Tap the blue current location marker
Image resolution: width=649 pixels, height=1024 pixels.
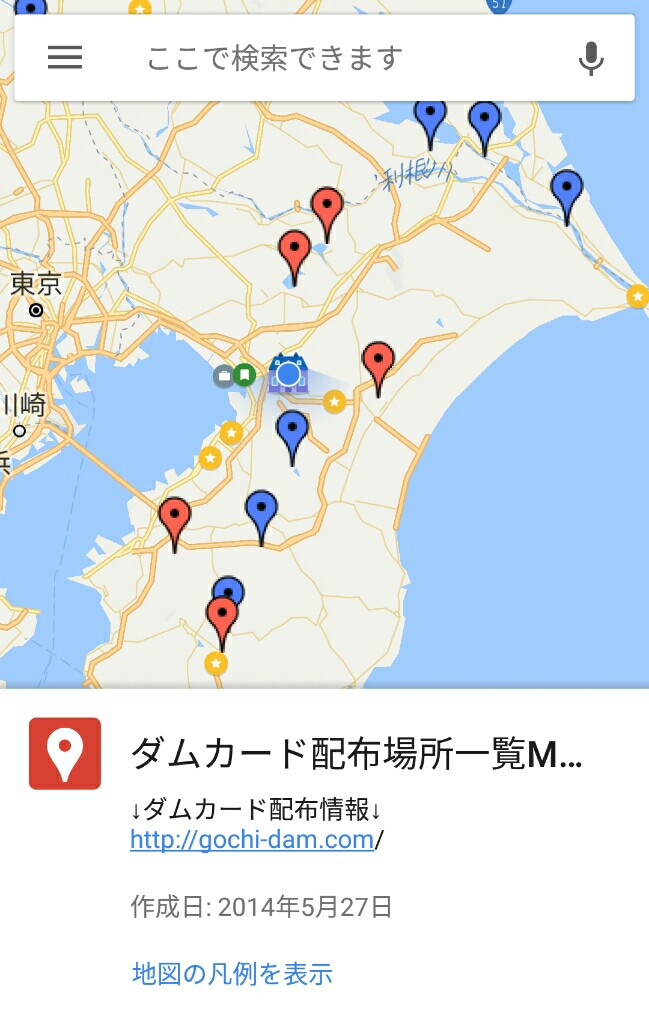pyautogui.click(x=288, y=374)
